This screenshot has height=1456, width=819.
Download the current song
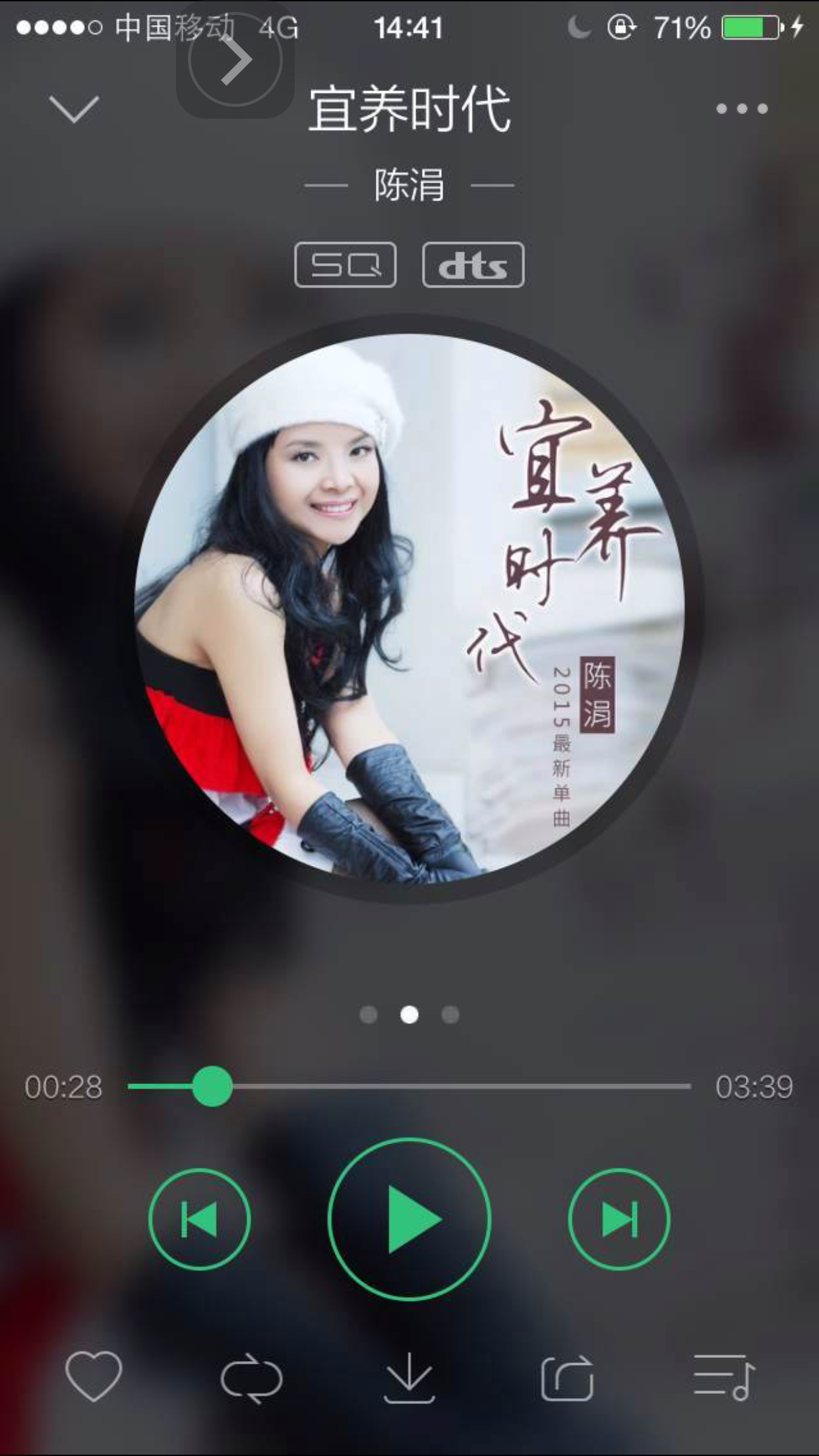(409, 1378)
